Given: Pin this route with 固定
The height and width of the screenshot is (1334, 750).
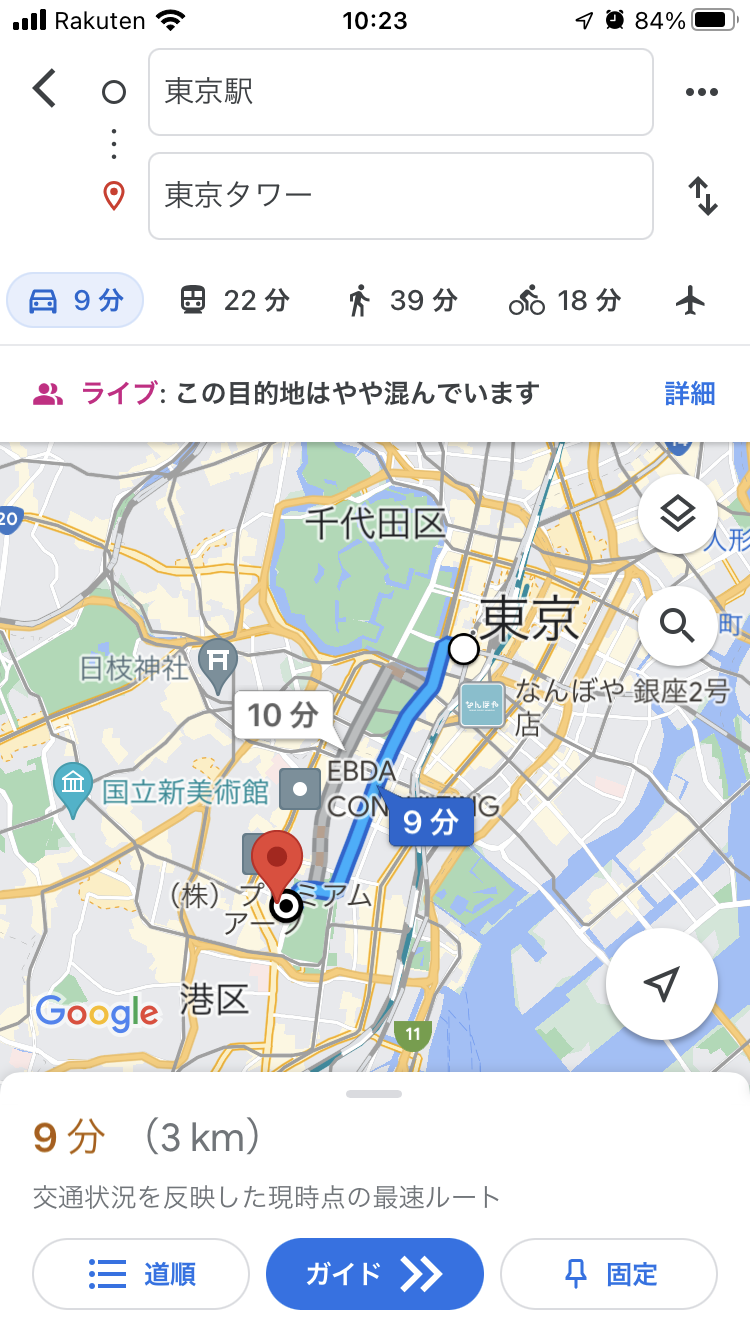Looking at the screenshot, I should coord(609,1274).
